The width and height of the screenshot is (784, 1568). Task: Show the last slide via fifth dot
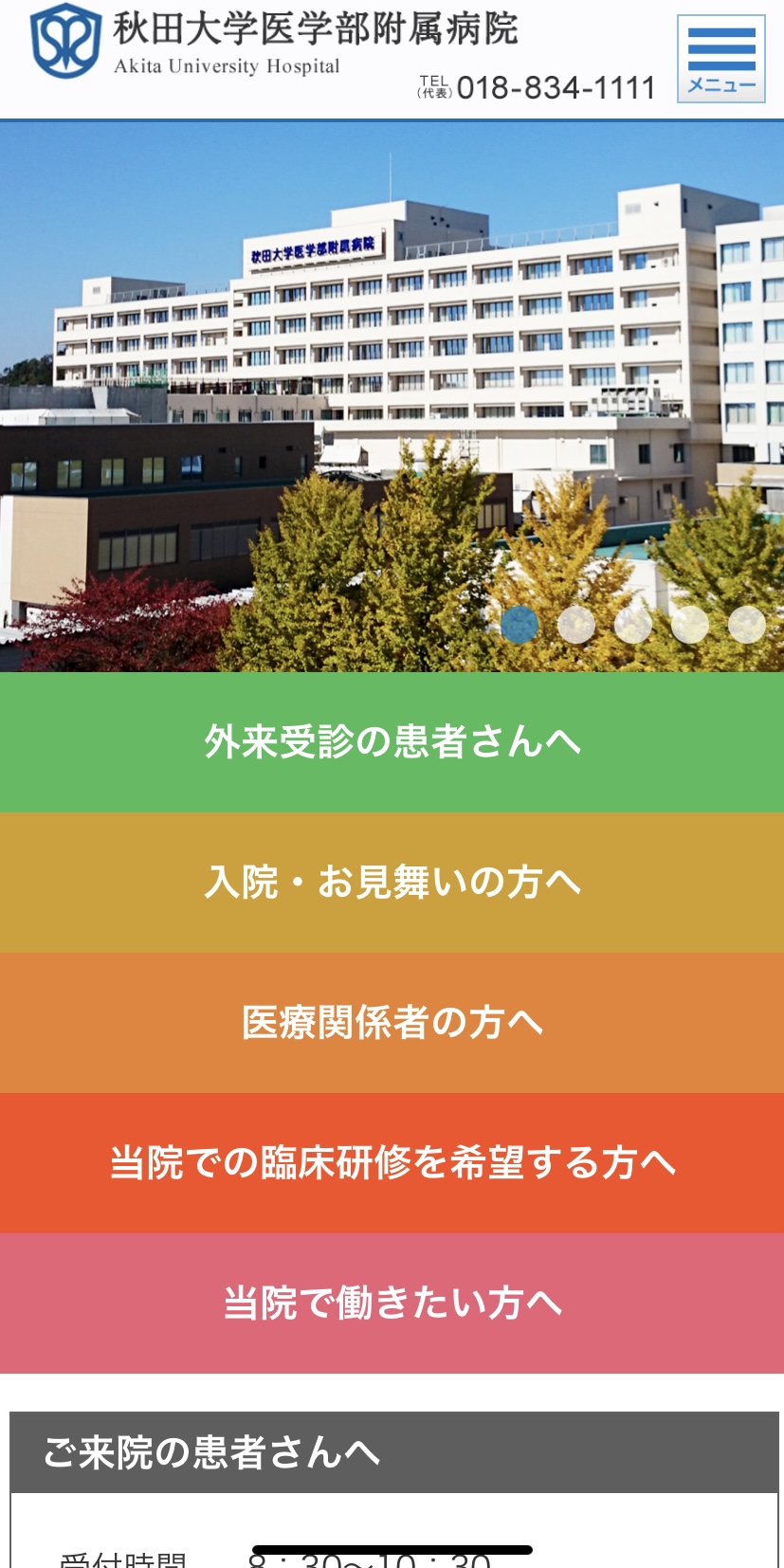click(747, 625)
